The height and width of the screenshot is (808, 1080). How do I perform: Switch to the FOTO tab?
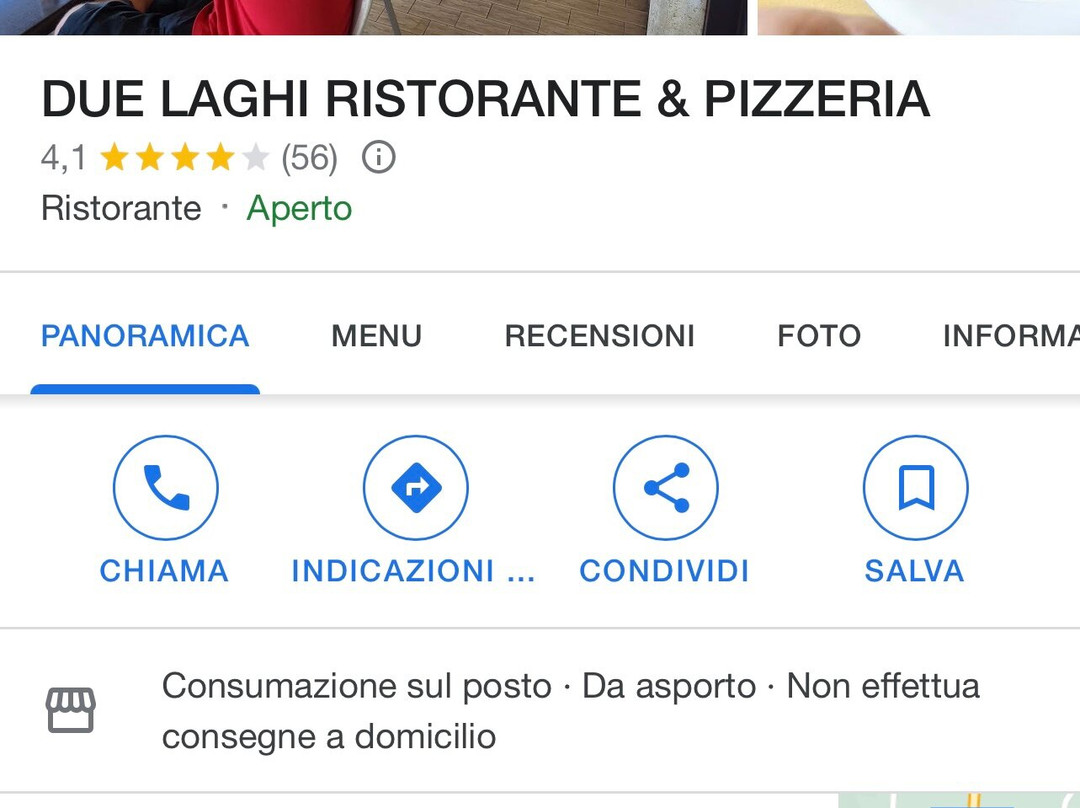(819, 336)
